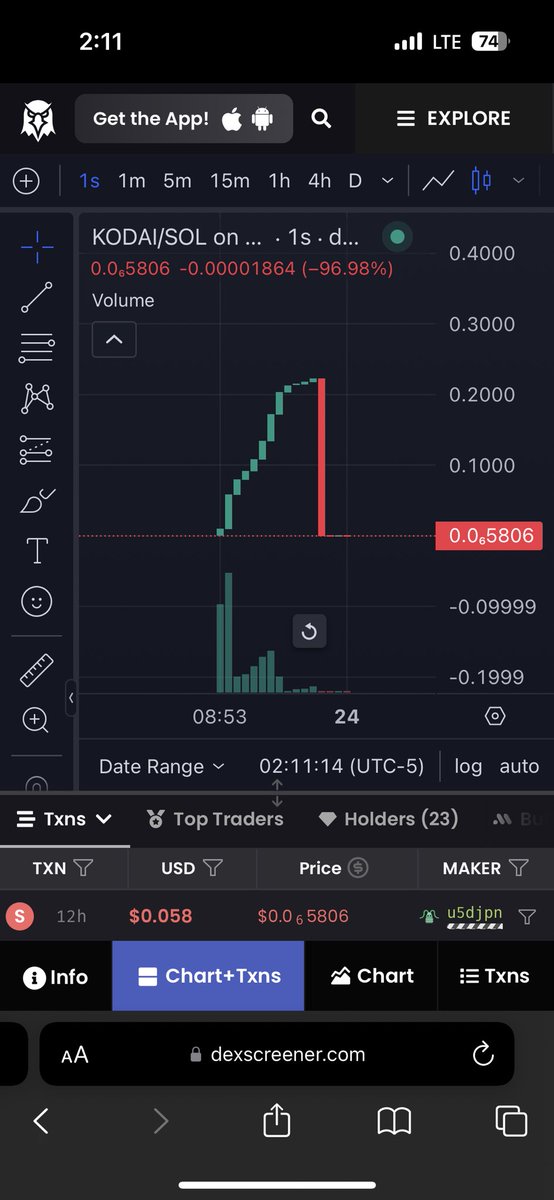The width and height of the screenshot is (554, 1200).
Task: Select the trend line drawing tool
Action: tap(37, 297)
